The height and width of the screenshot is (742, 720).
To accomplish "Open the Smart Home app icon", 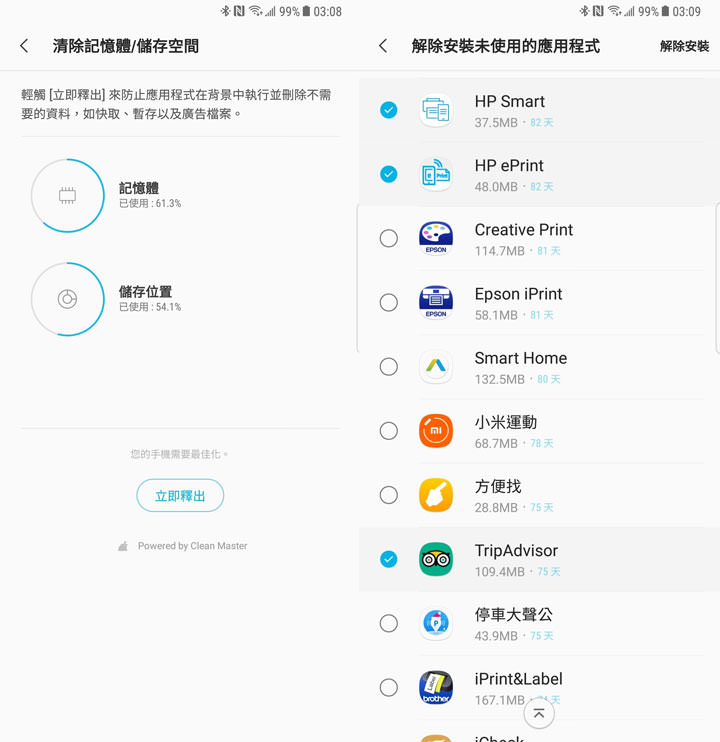I will 436,366.
